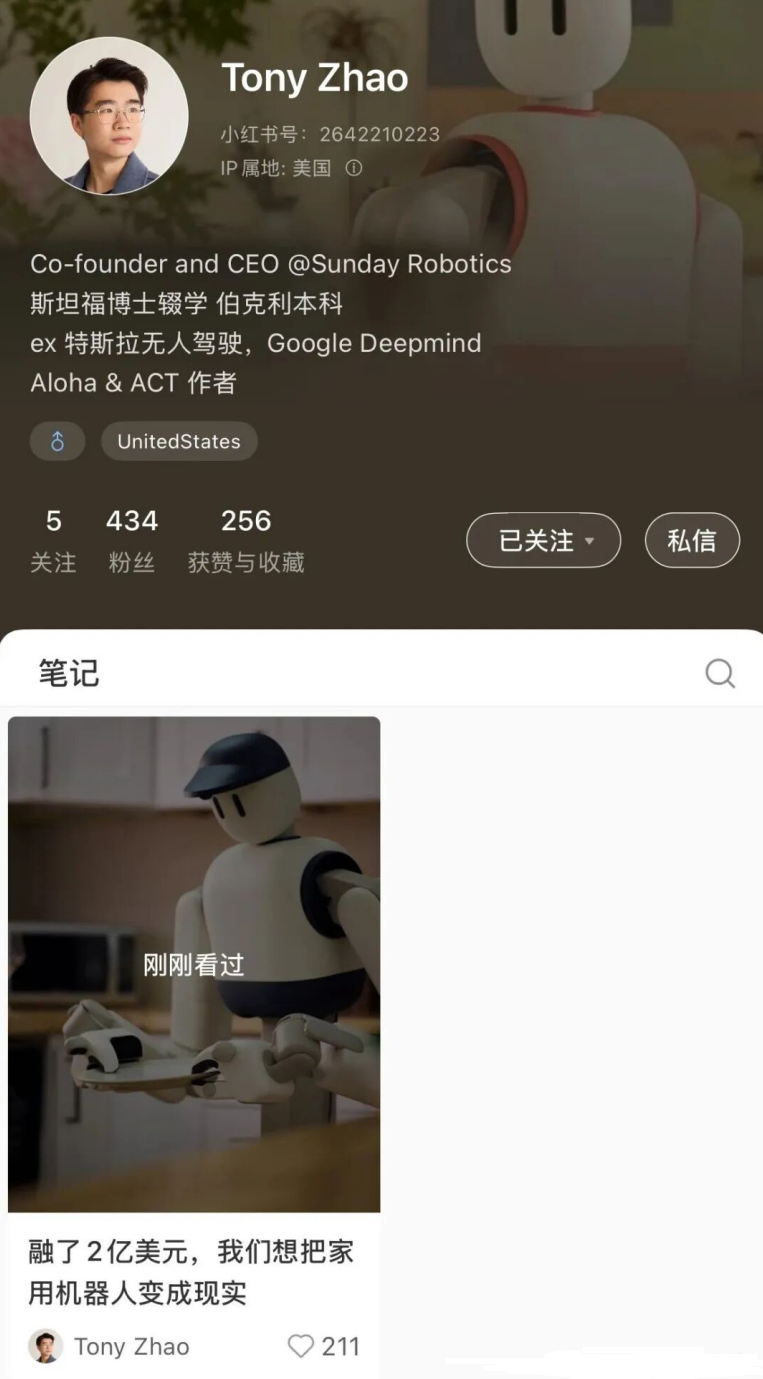This screenshot has height=1379, width=763.
Task: Open the 已关注 follow dropdown
Action: [x=543, y=541]
